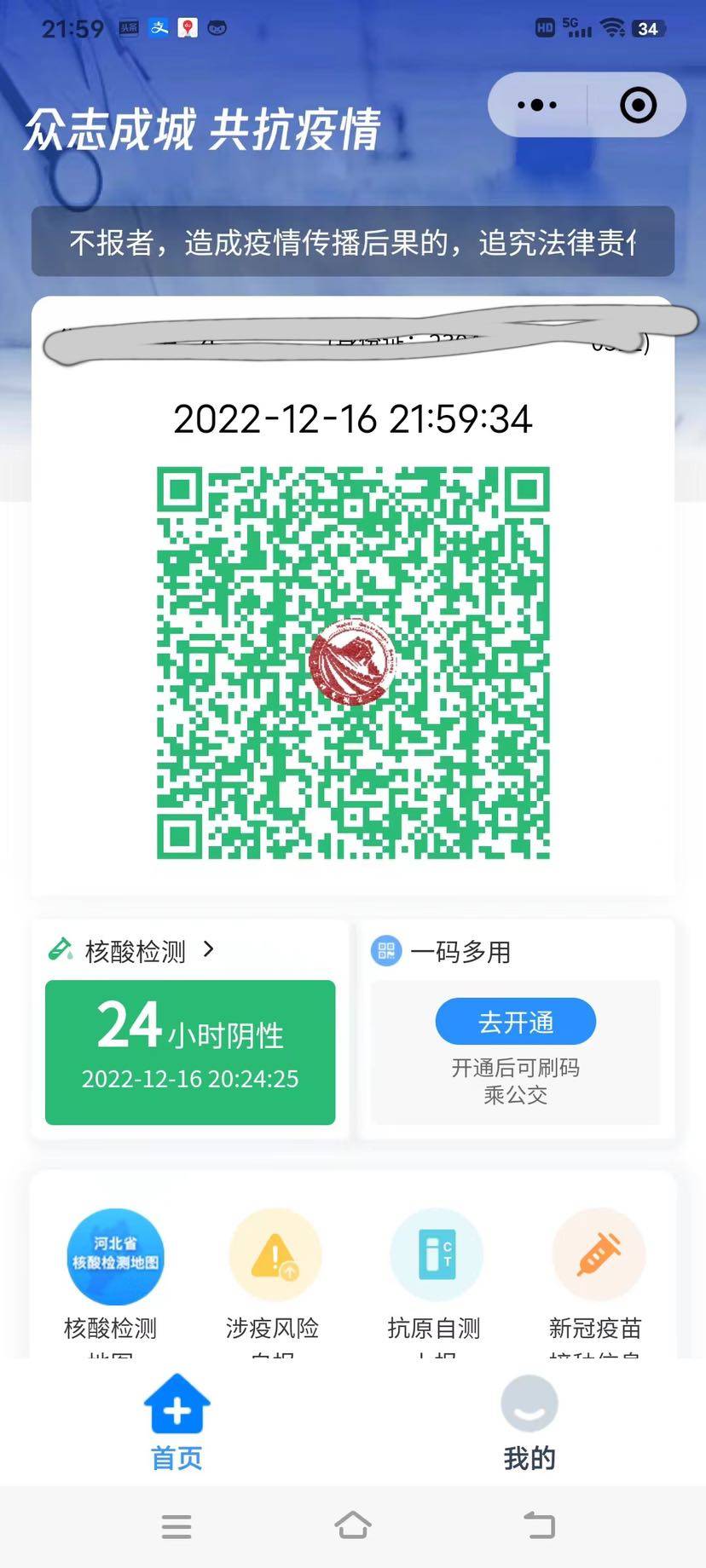Tap the scrolling notice banner
The height and width of the screenshot is (1568, 706).
pos(352,242)
